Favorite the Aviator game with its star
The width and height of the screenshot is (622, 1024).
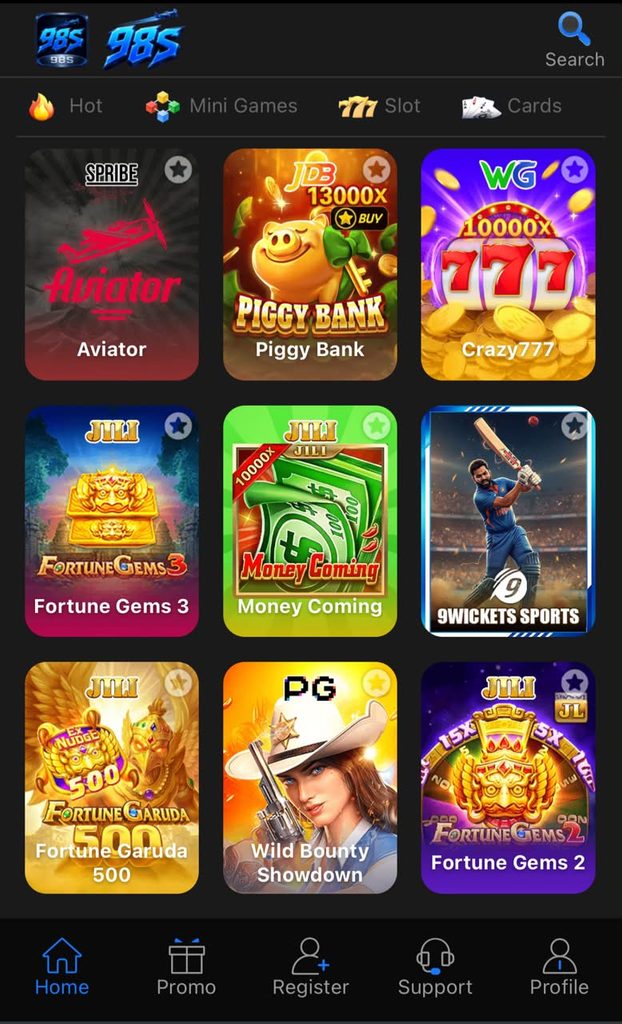pyautogui.click(x=178, y=170)
